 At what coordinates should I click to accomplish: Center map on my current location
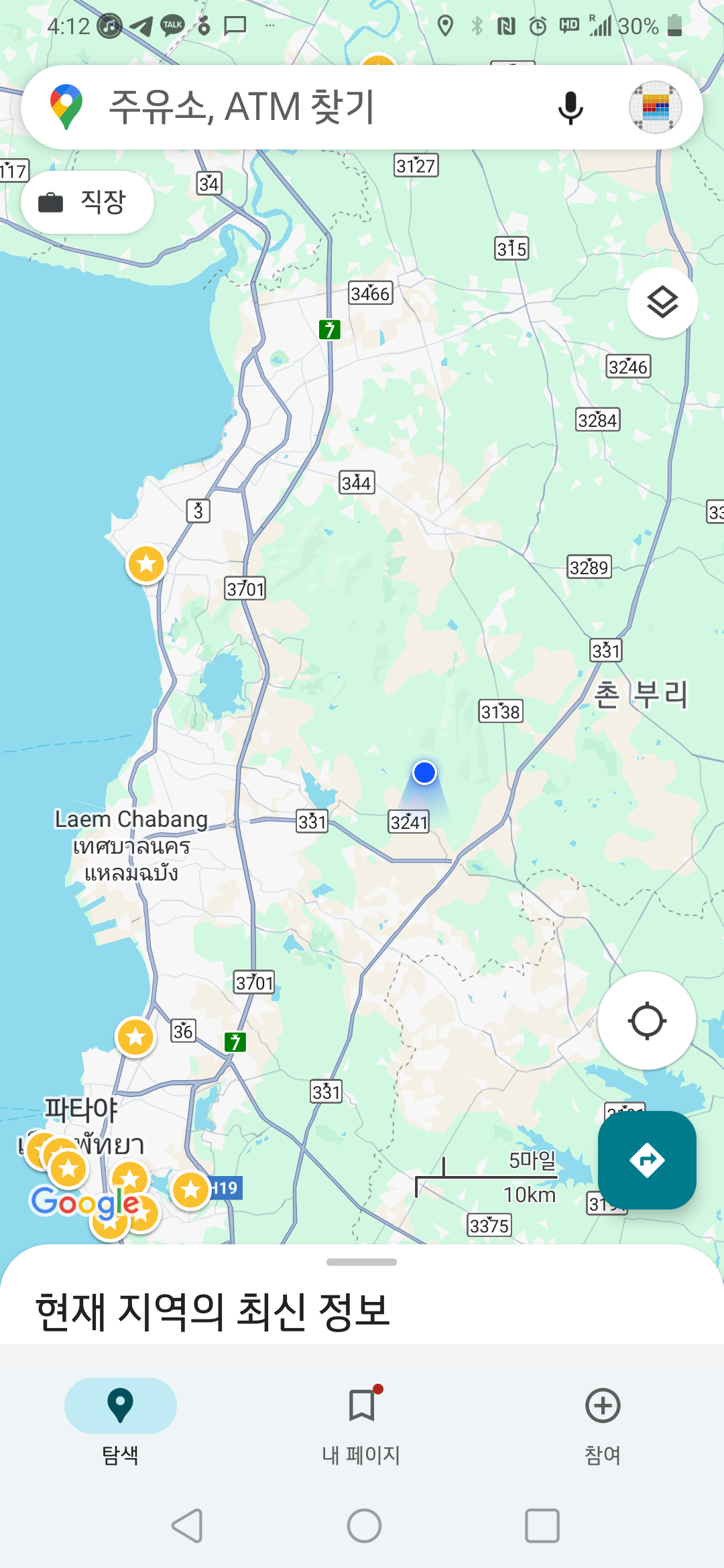[x=646, y=1021]
